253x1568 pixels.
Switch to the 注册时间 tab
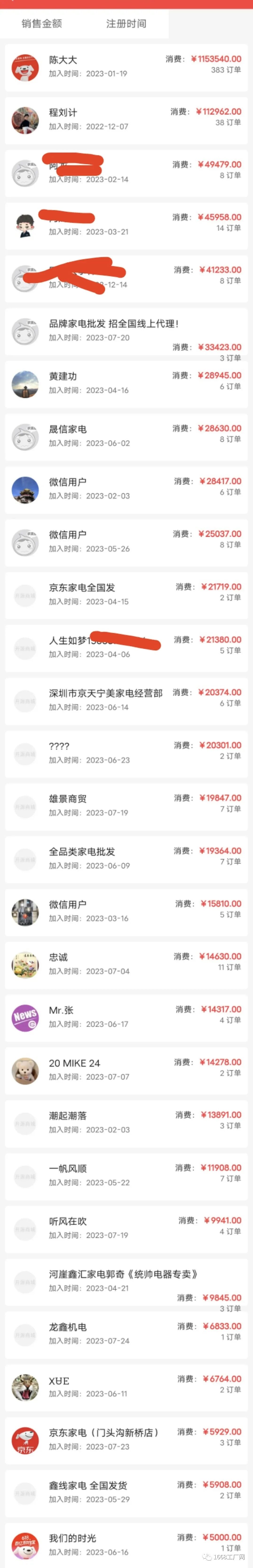[126, 24]
